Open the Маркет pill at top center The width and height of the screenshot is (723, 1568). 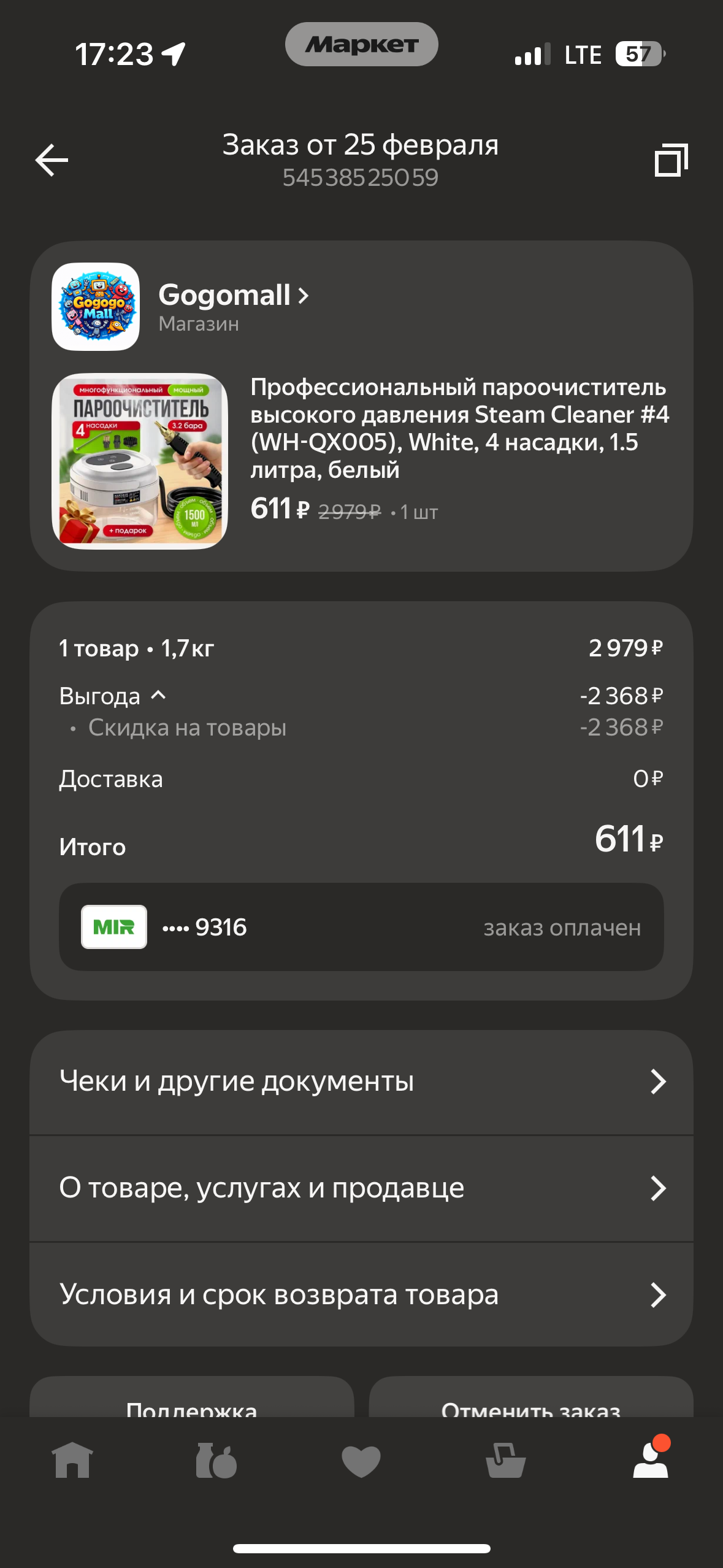(361, 44)
